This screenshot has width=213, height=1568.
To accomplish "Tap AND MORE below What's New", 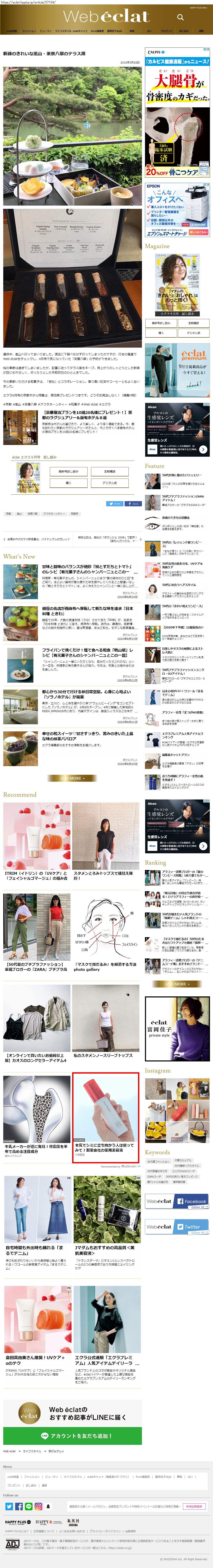I will (71, 778).
